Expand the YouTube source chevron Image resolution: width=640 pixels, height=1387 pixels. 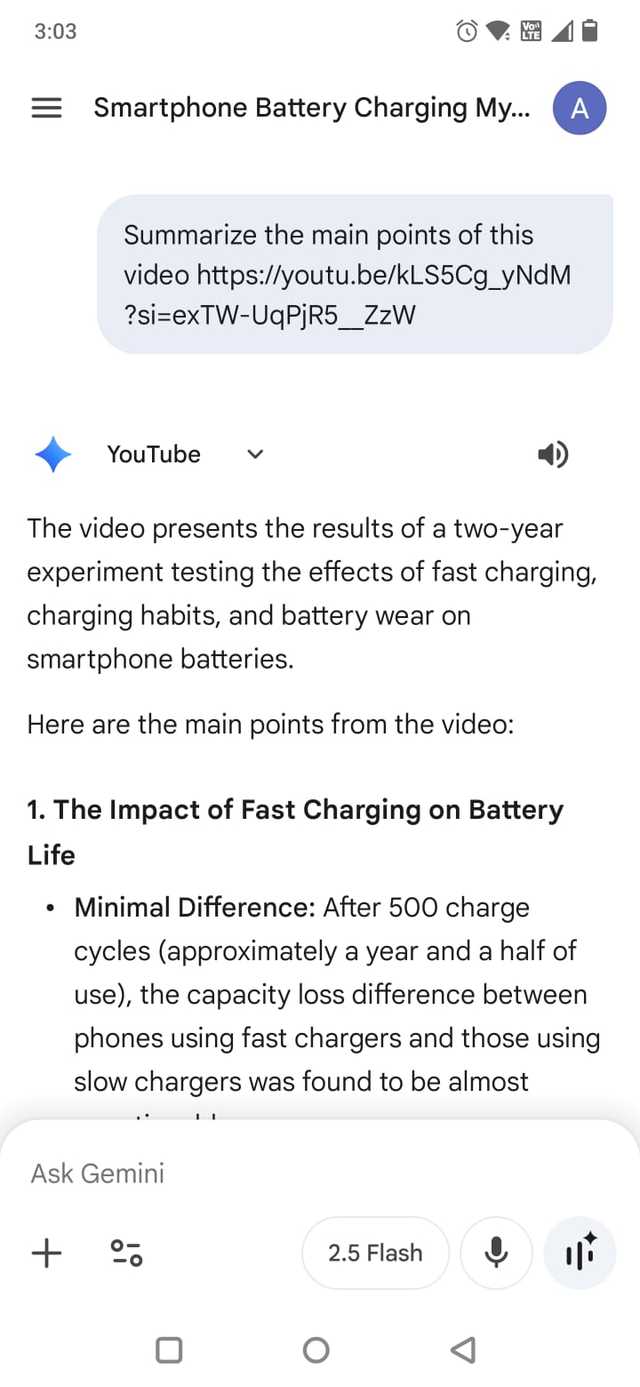[x=255, y=455]
